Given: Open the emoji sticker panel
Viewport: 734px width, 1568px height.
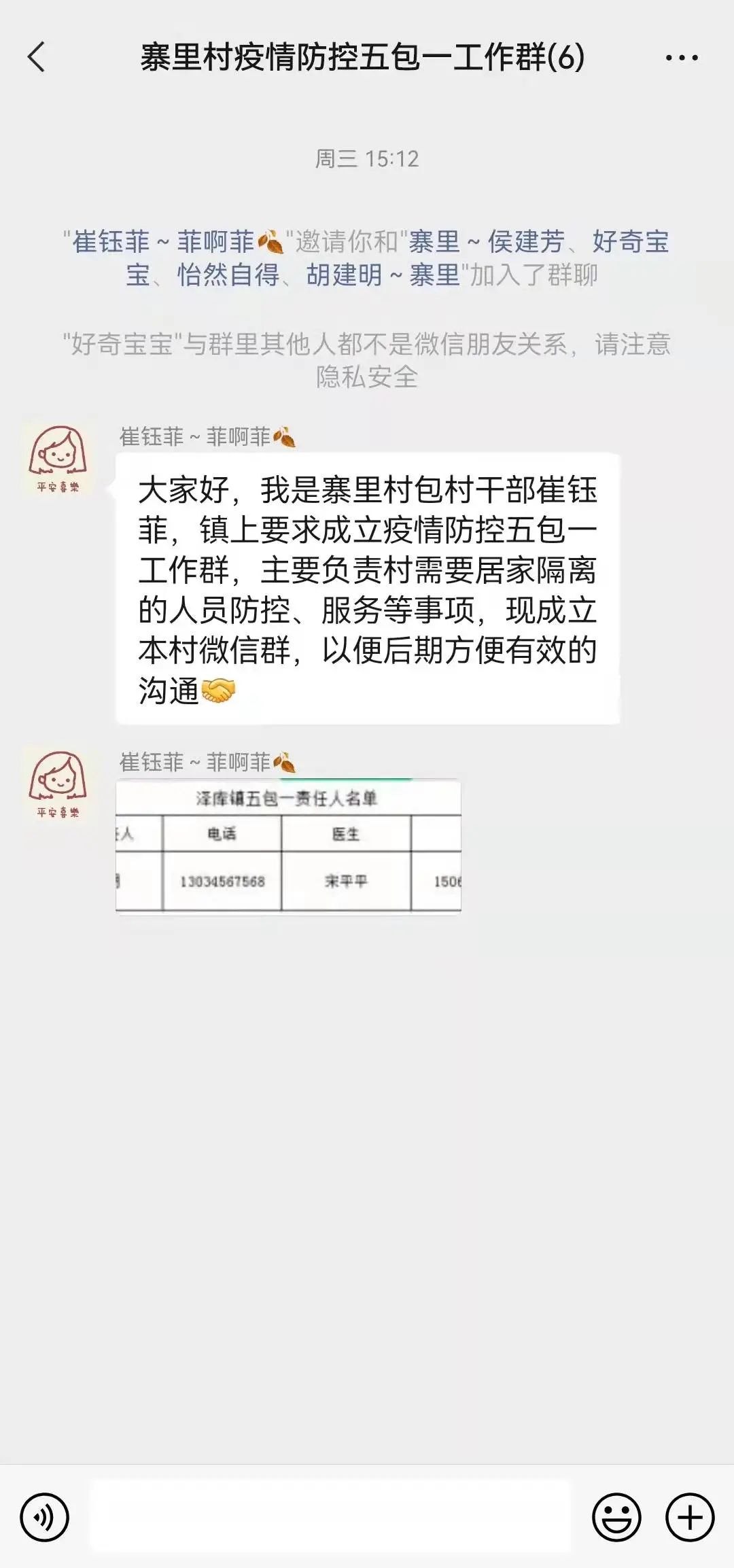Looking at the screenshot, I should 616,1517.
